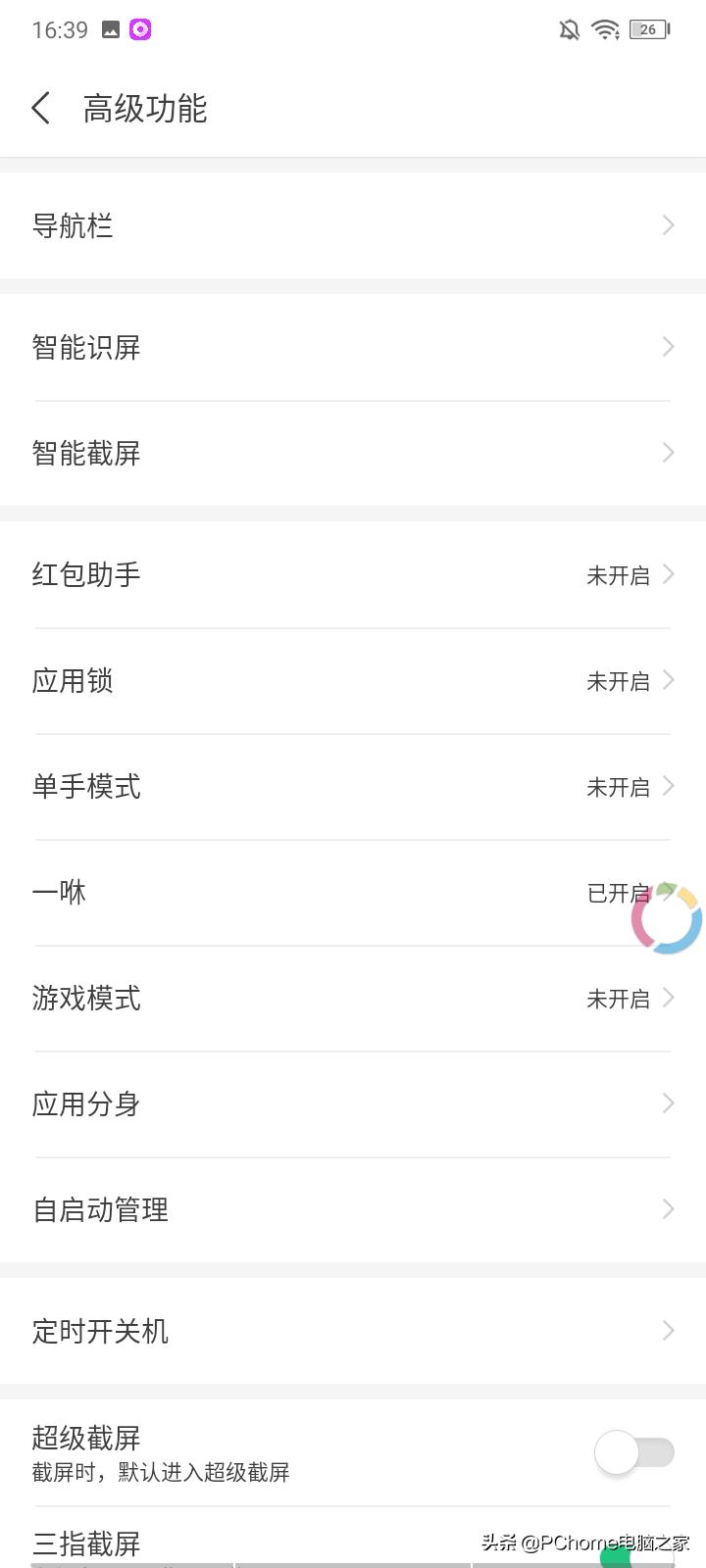Expand the 自启动管理 entry
Screen dimensions: 706x1568
click(353, 1209)
